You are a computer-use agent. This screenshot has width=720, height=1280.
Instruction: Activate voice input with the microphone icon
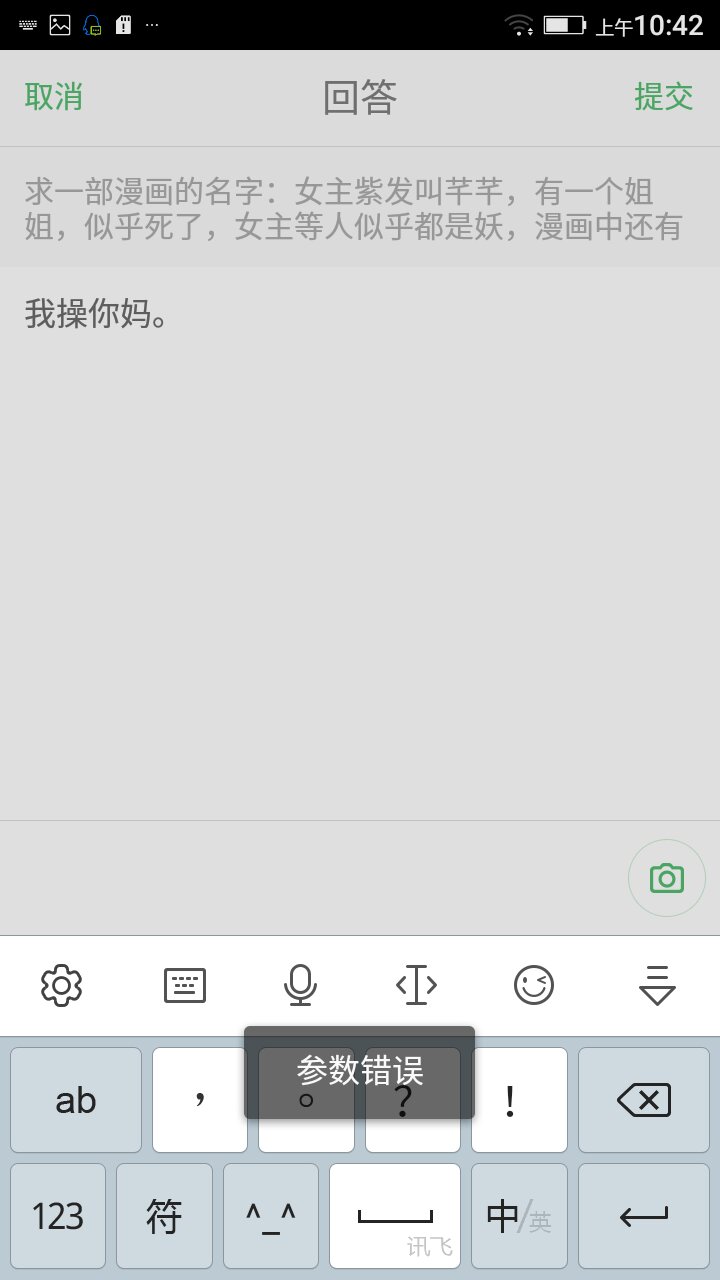pos(300,984)
